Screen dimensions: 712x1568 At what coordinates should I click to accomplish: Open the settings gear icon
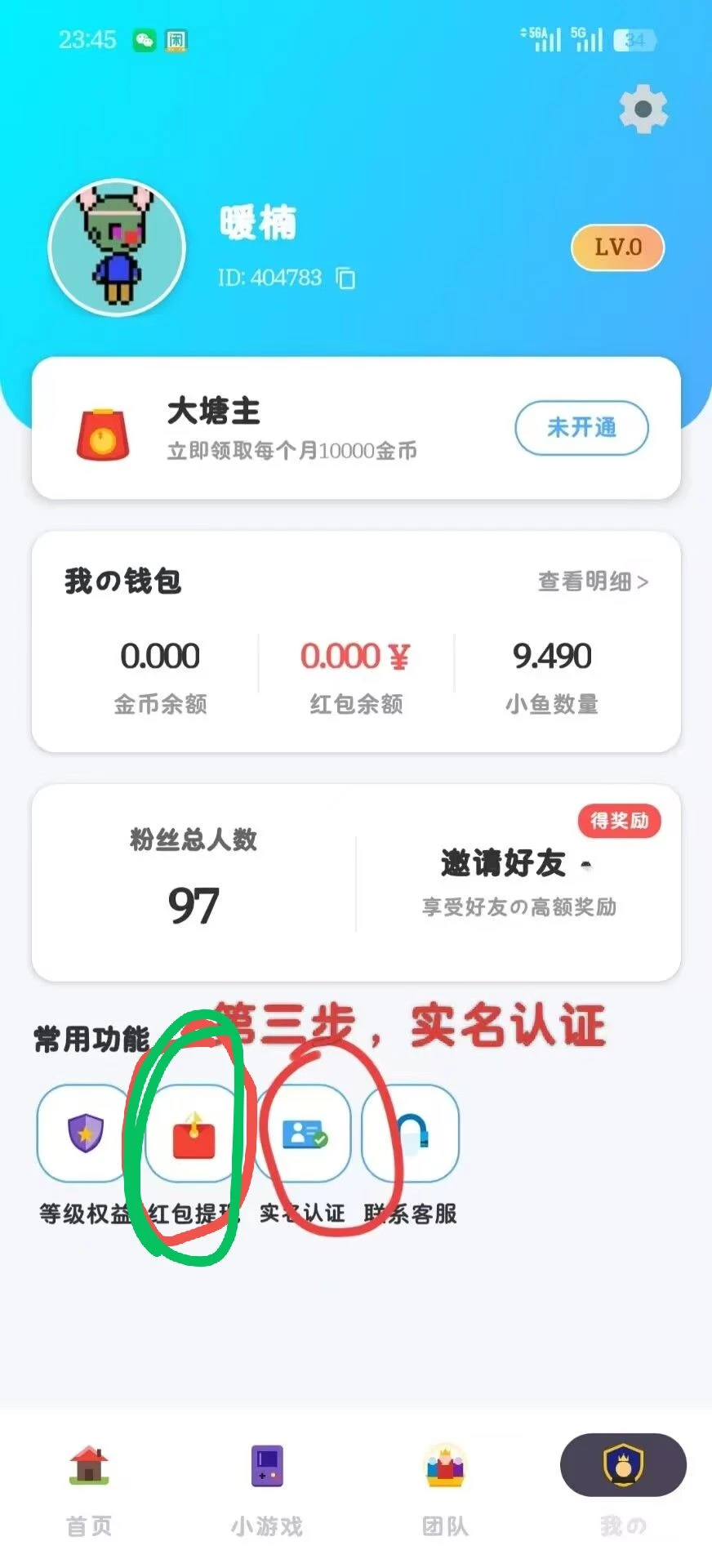tap(643, 109)
